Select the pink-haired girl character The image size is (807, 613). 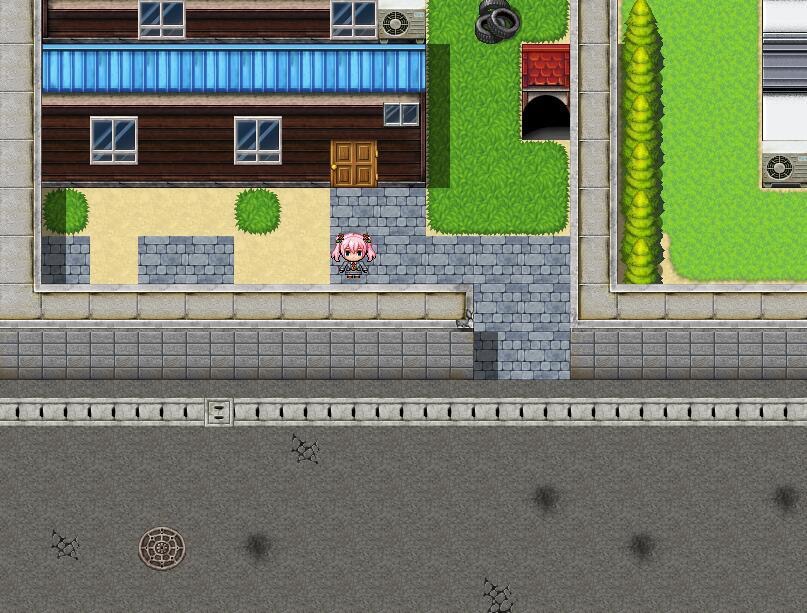354,255
